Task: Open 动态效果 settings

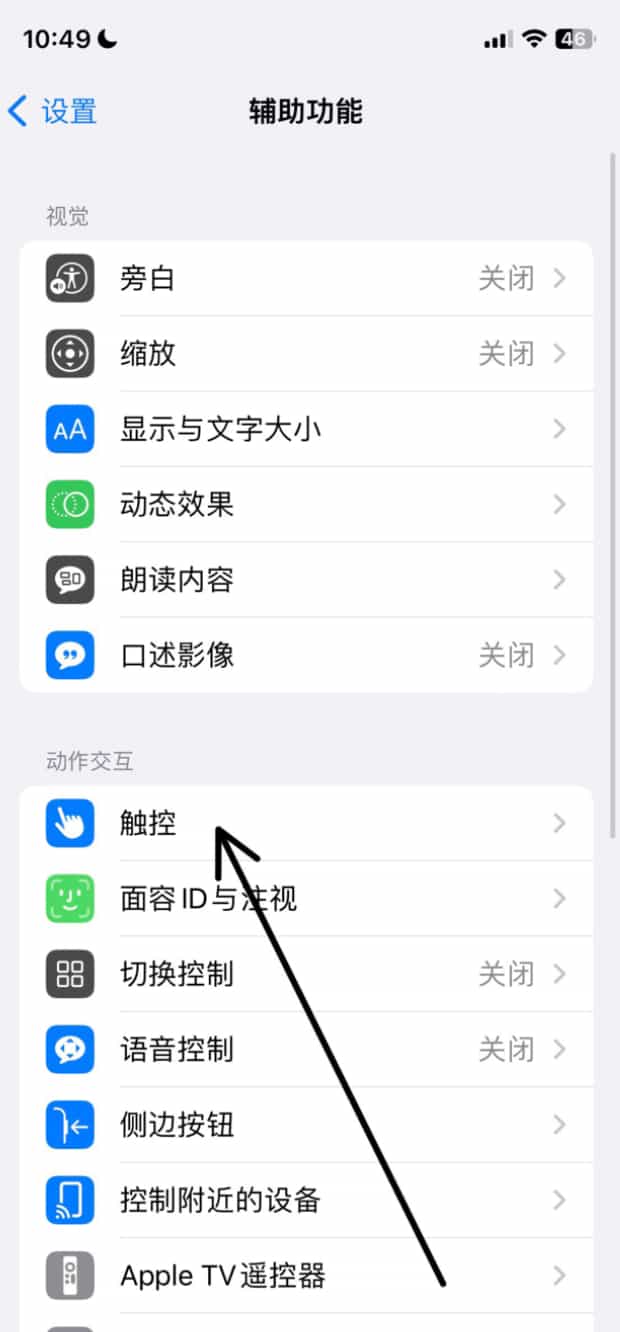Action: pos(305,504)
